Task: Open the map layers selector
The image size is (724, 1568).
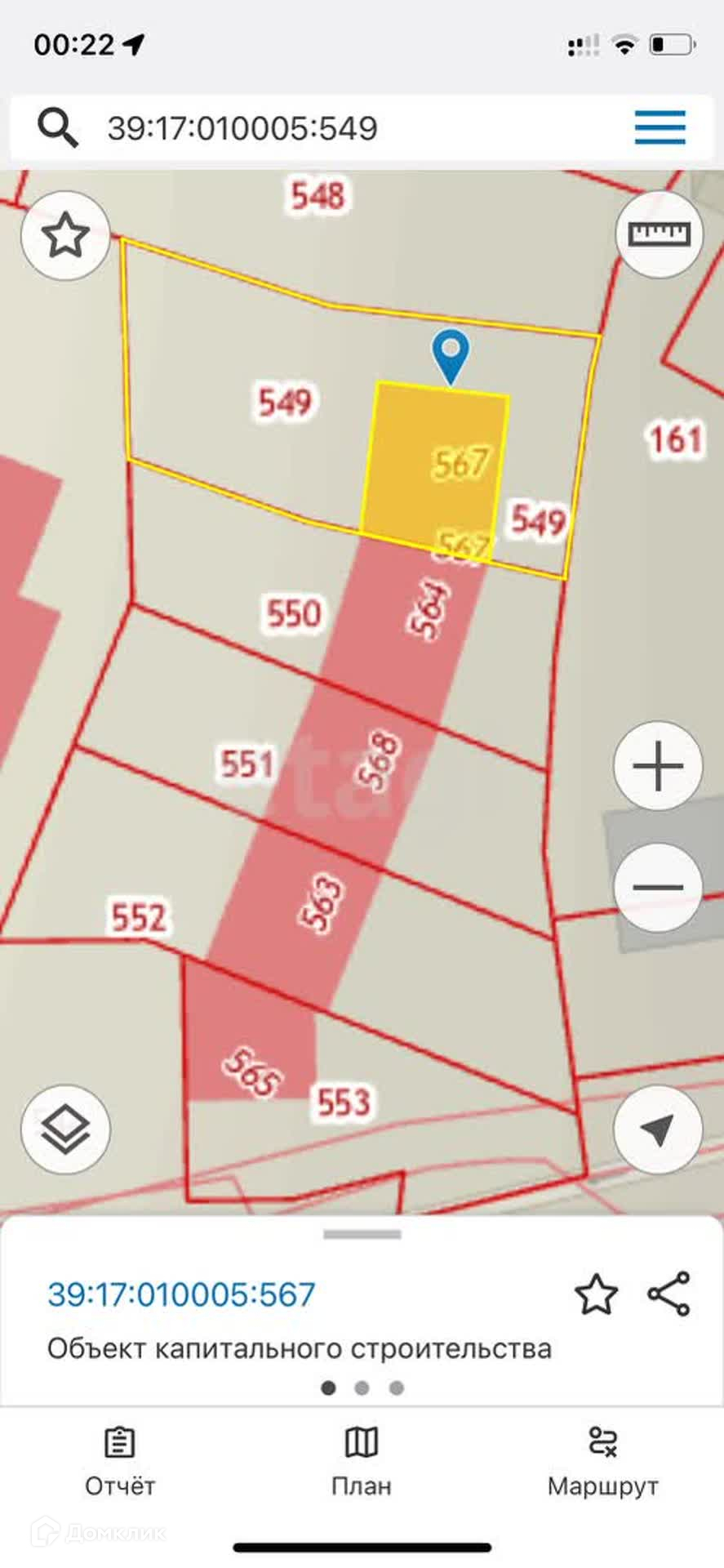Action: pos(65,1129)
